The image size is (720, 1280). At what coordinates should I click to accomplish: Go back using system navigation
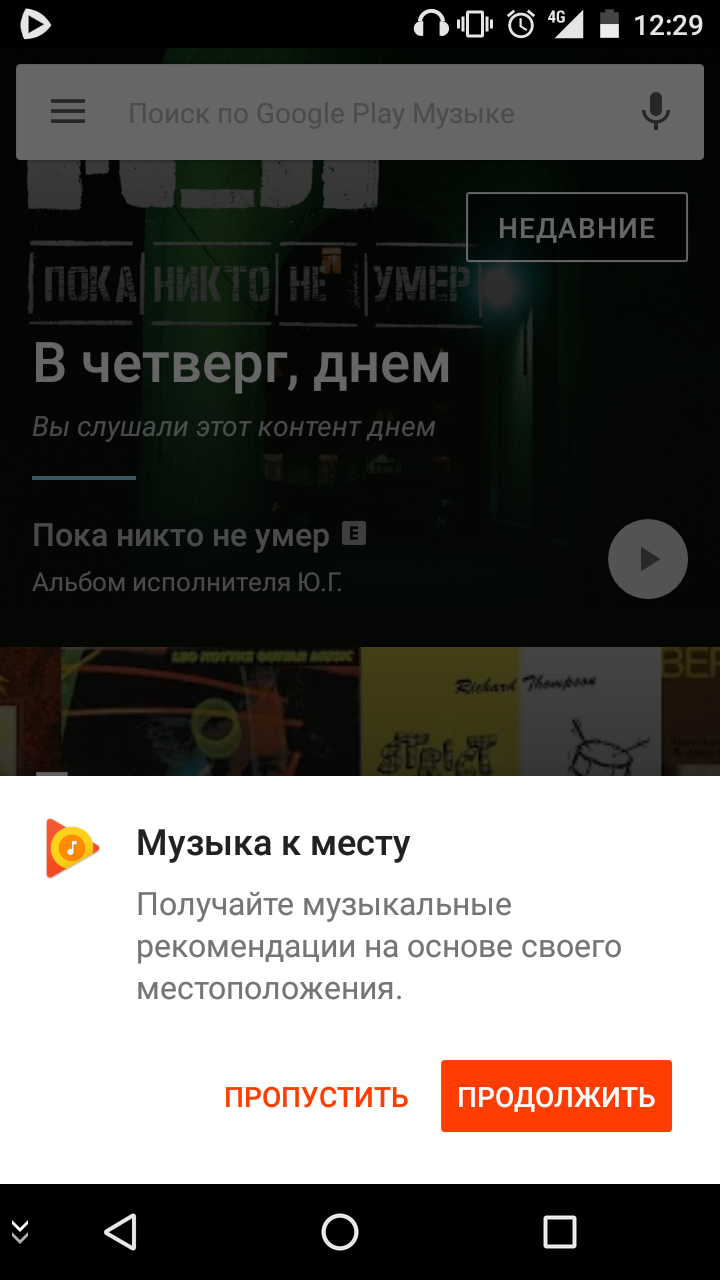click(x=121, y=1232)
